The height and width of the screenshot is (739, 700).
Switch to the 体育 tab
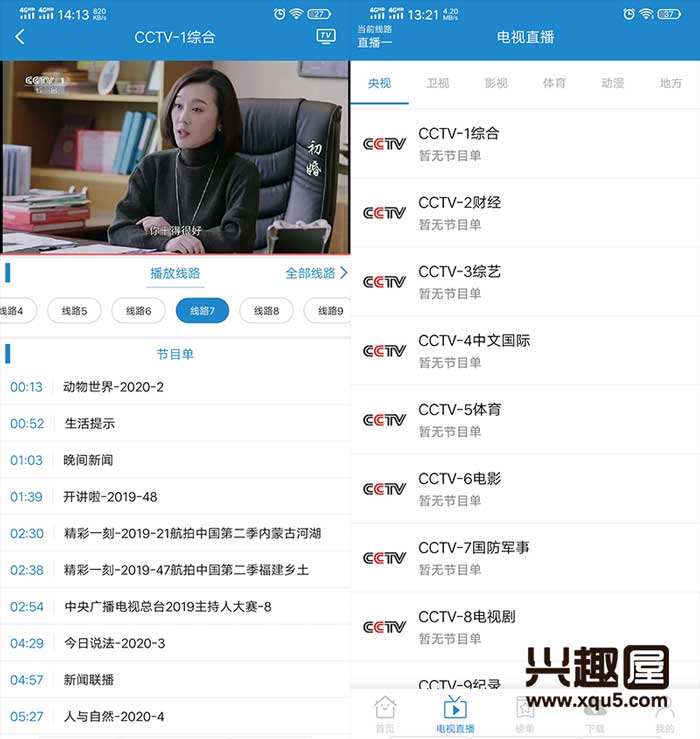click(x=554, y=83)
